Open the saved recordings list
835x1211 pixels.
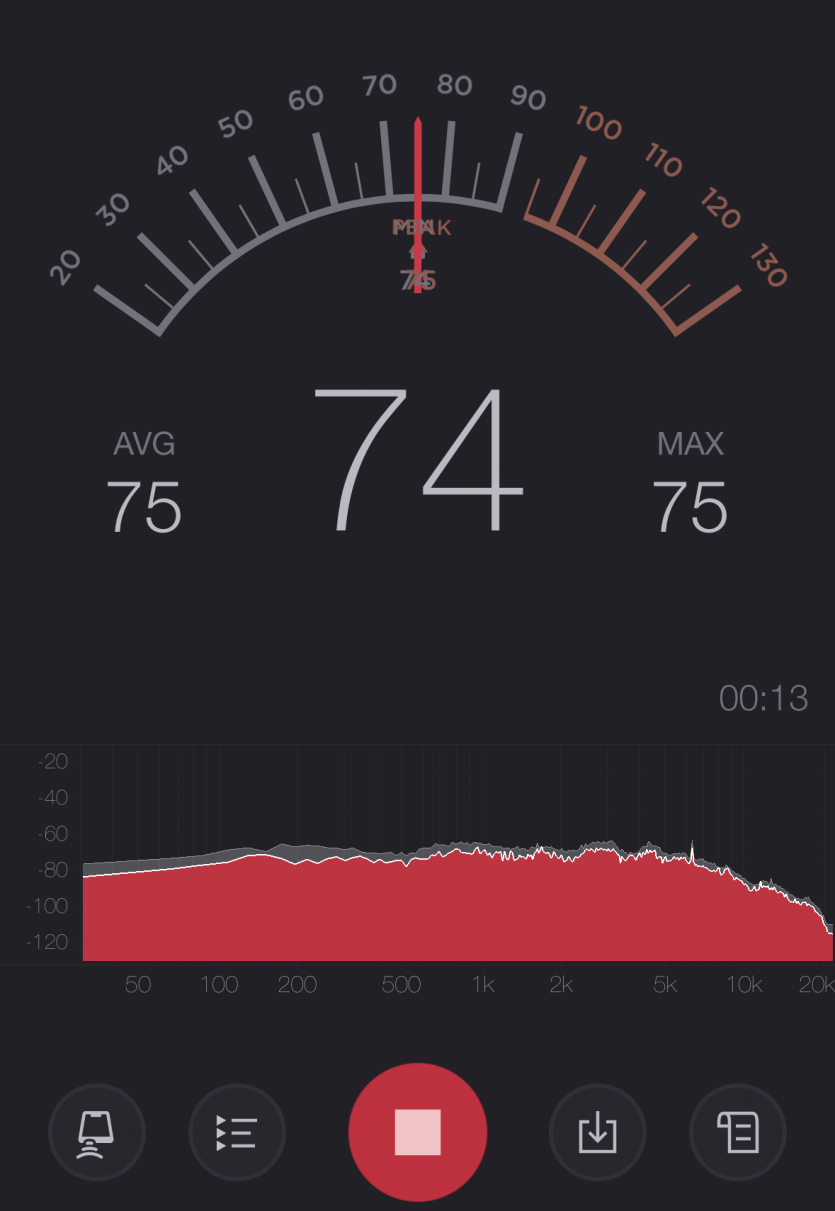click(x=237, y=1133)
